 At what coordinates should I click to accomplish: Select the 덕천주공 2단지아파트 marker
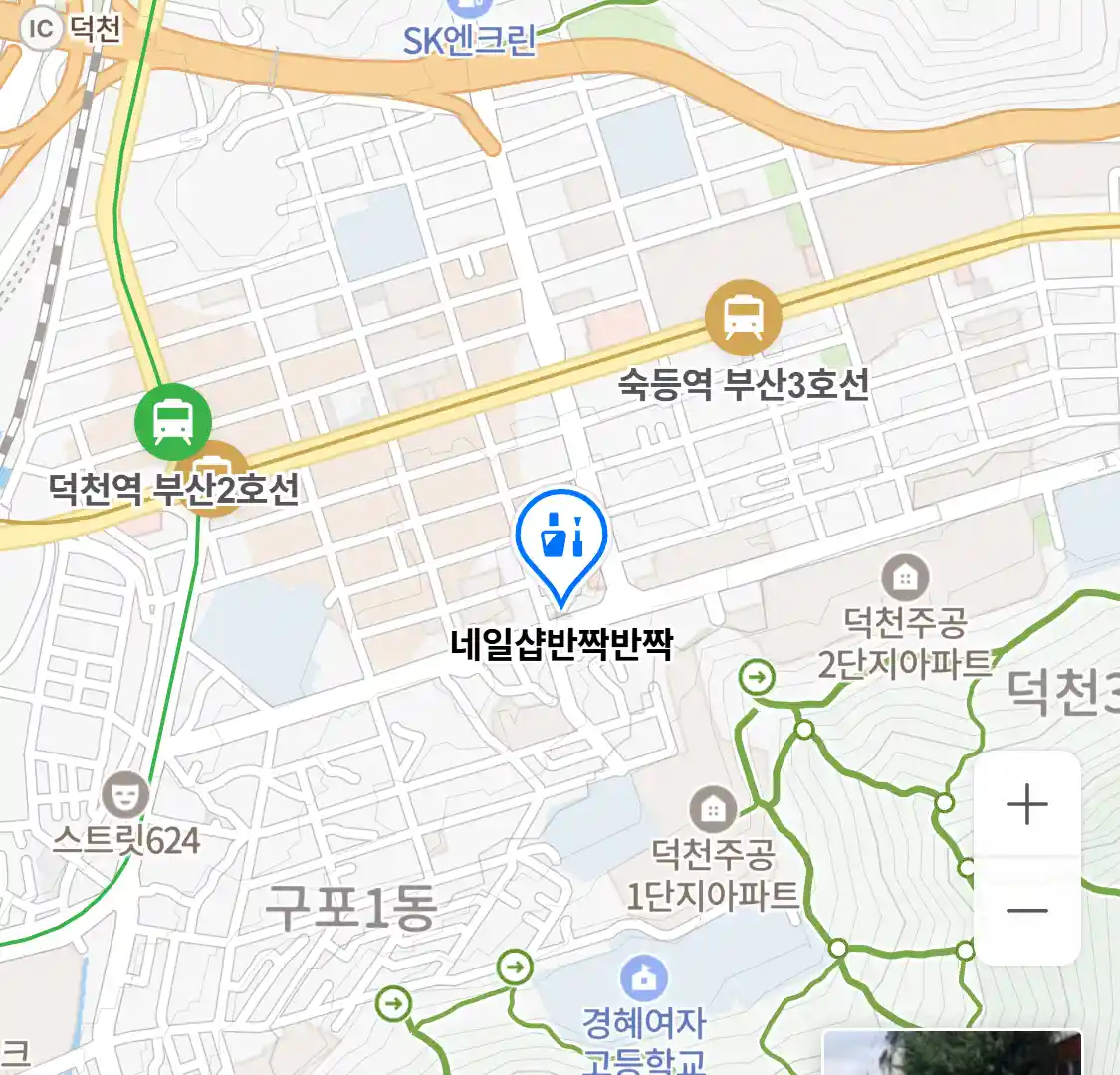(x=905, y=576)
